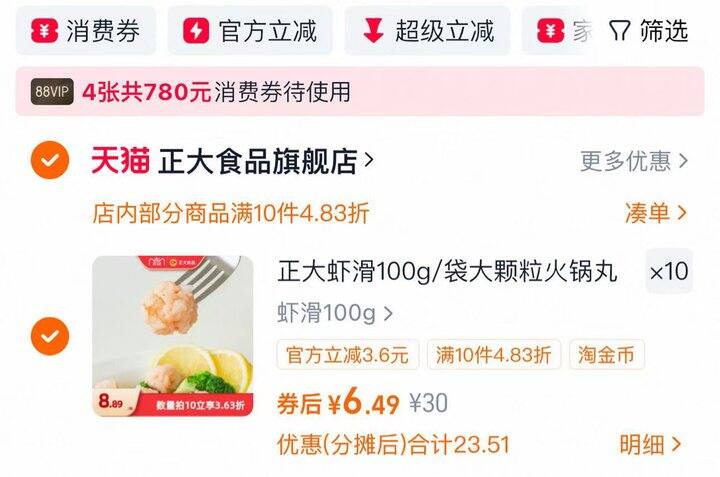View 更多优惠 for this store
The image size is (720, 477).
(x=634, y=161)
